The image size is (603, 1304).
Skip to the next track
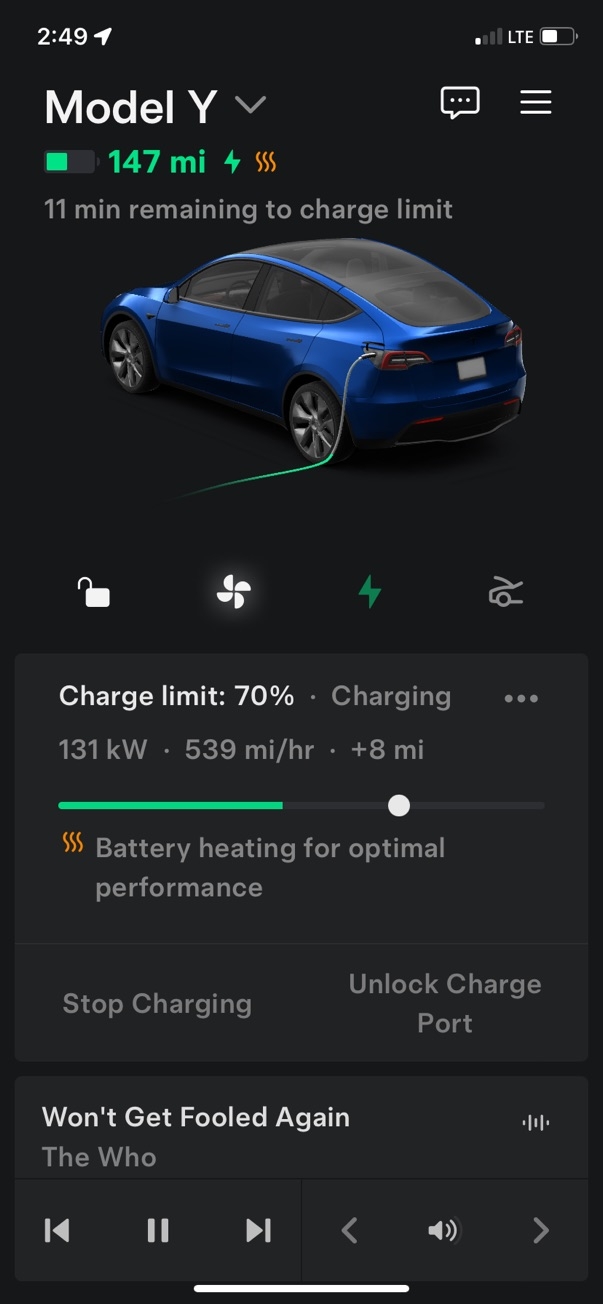coord(258,1230)
